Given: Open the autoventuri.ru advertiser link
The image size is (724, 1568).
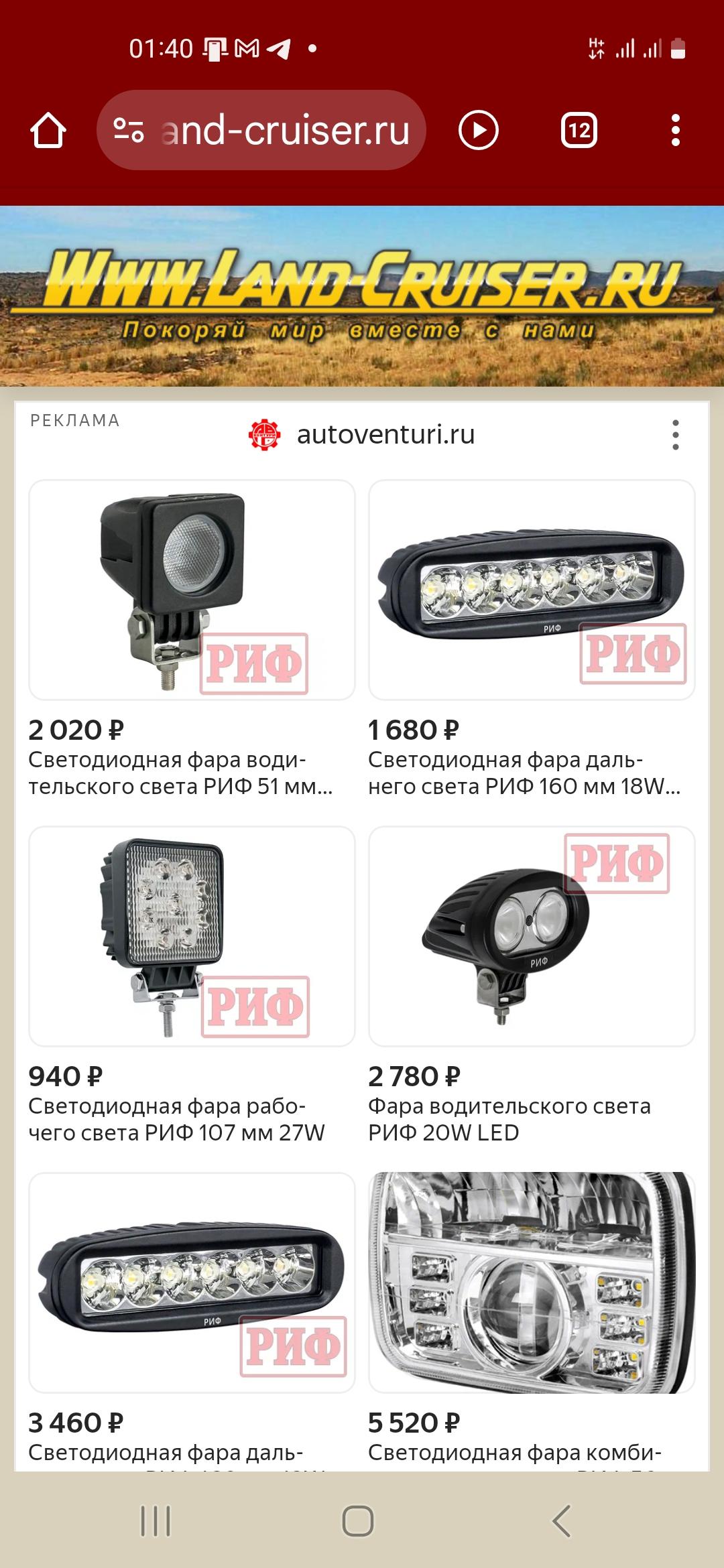Looking at the screenshot, I should [x=362, y=435].
